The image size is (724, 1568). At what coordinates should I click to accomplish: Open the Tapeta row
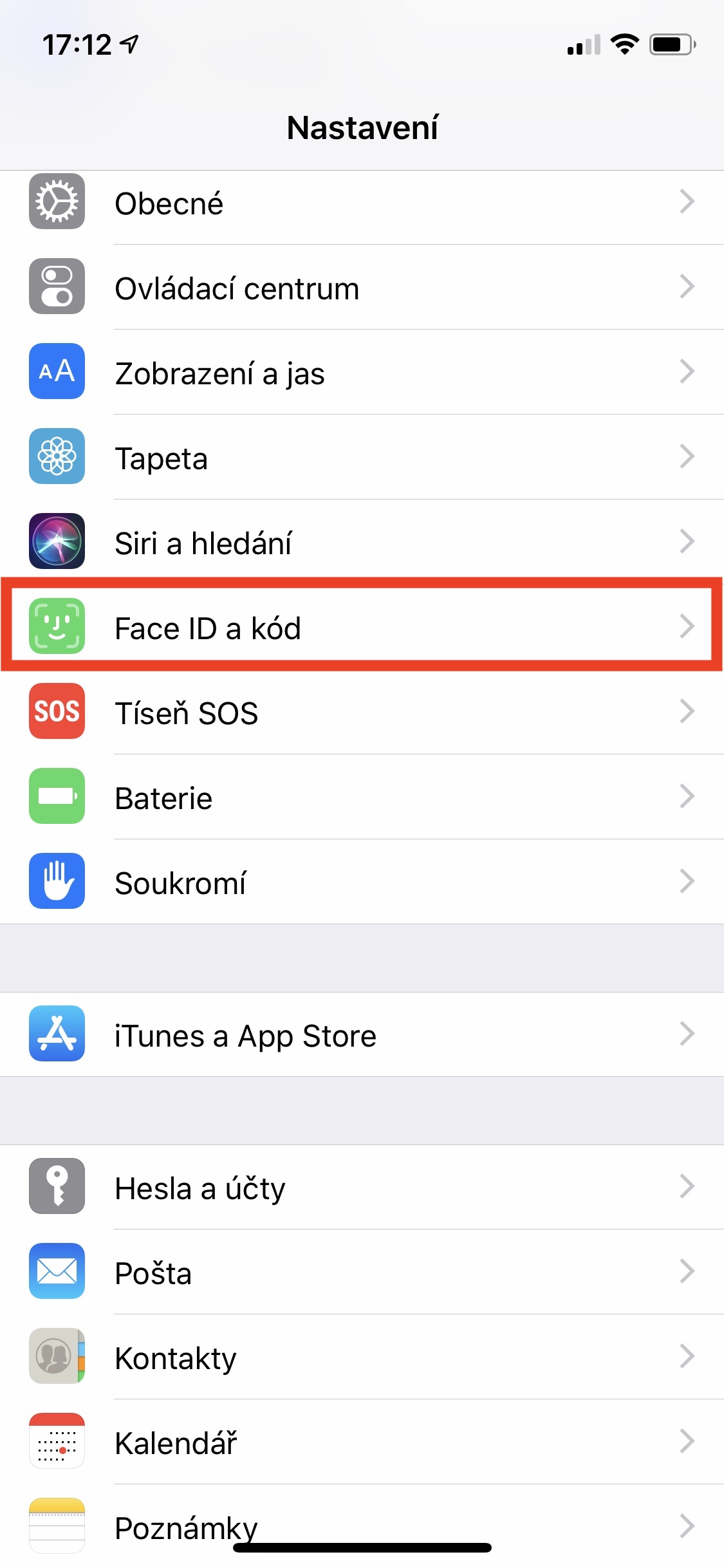coord(362,457)
